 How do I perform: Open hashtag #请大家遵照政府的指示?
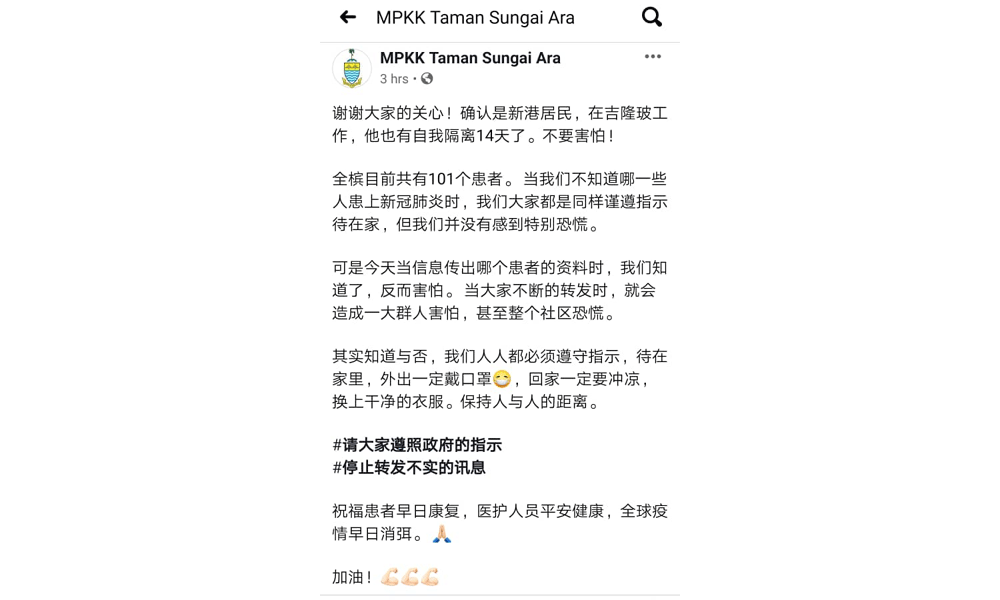tap(417, 445)
